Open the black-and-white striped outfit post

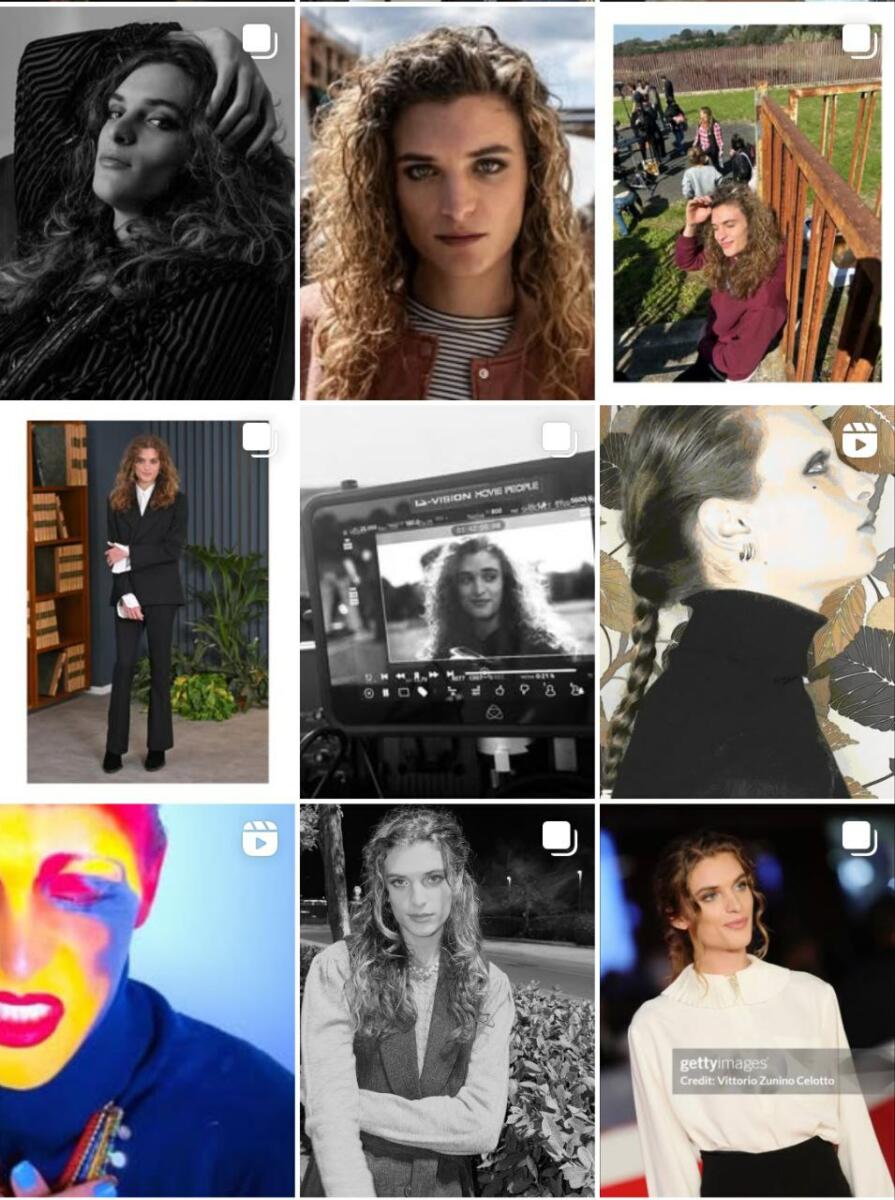147,203
